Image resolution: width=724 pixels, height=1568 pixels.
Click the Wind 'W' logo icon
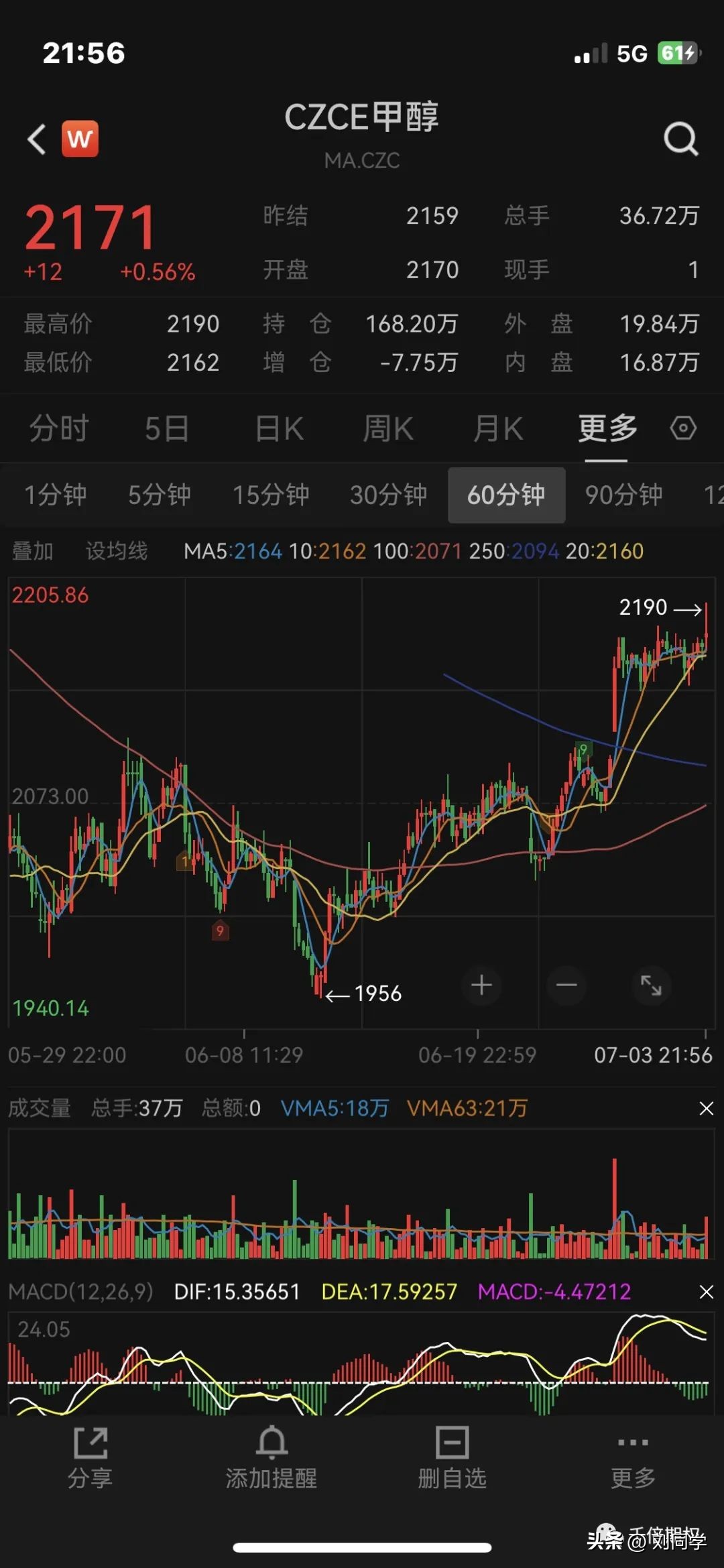(x=80, y=137)
